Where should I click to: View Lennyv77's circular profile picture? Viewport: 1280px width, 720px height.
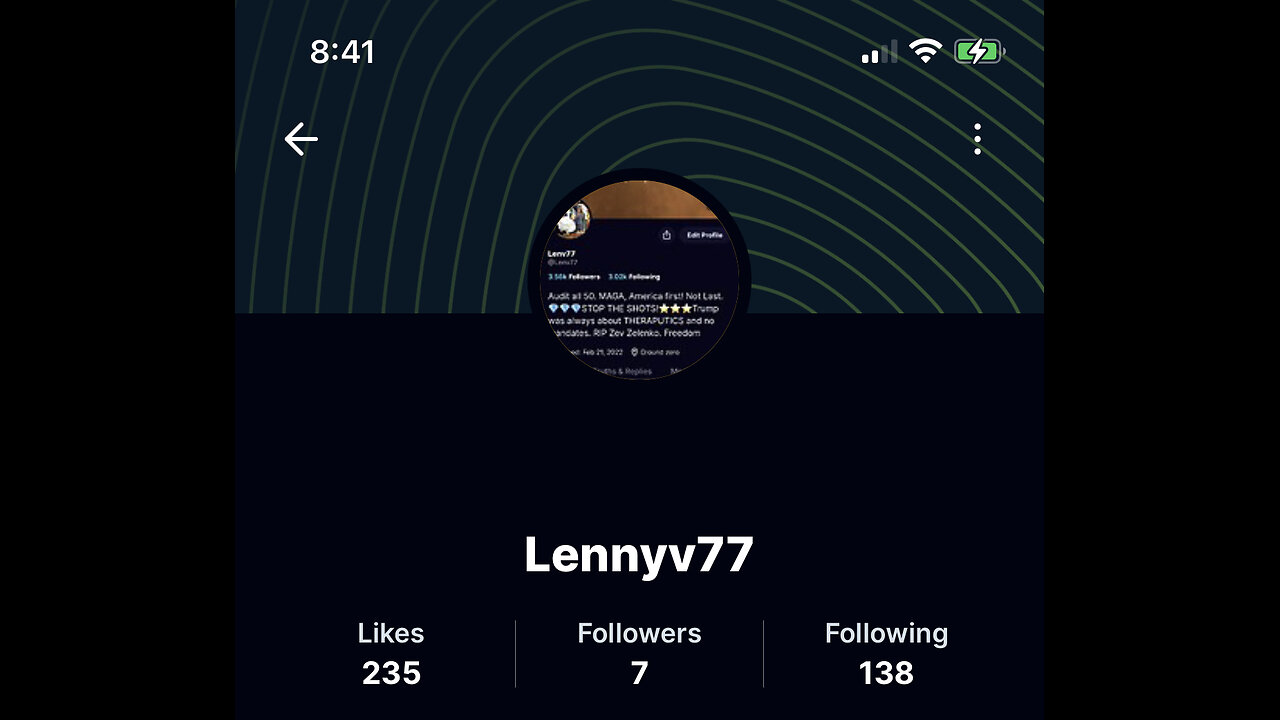(639, 279)
